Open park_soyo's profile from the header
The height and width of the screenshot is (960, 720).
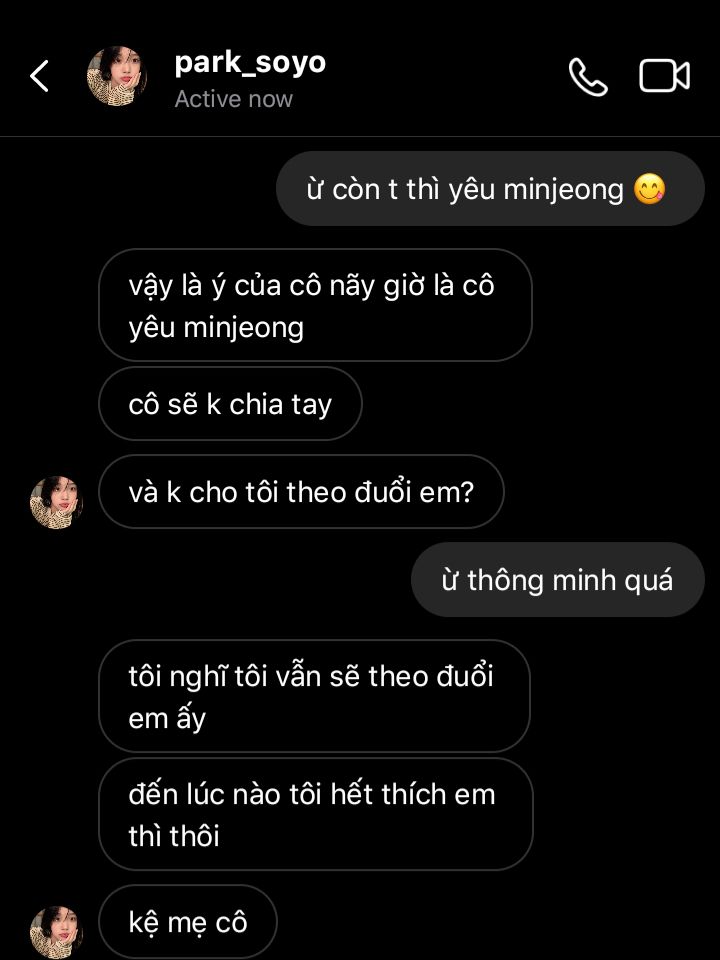(250, 63)
